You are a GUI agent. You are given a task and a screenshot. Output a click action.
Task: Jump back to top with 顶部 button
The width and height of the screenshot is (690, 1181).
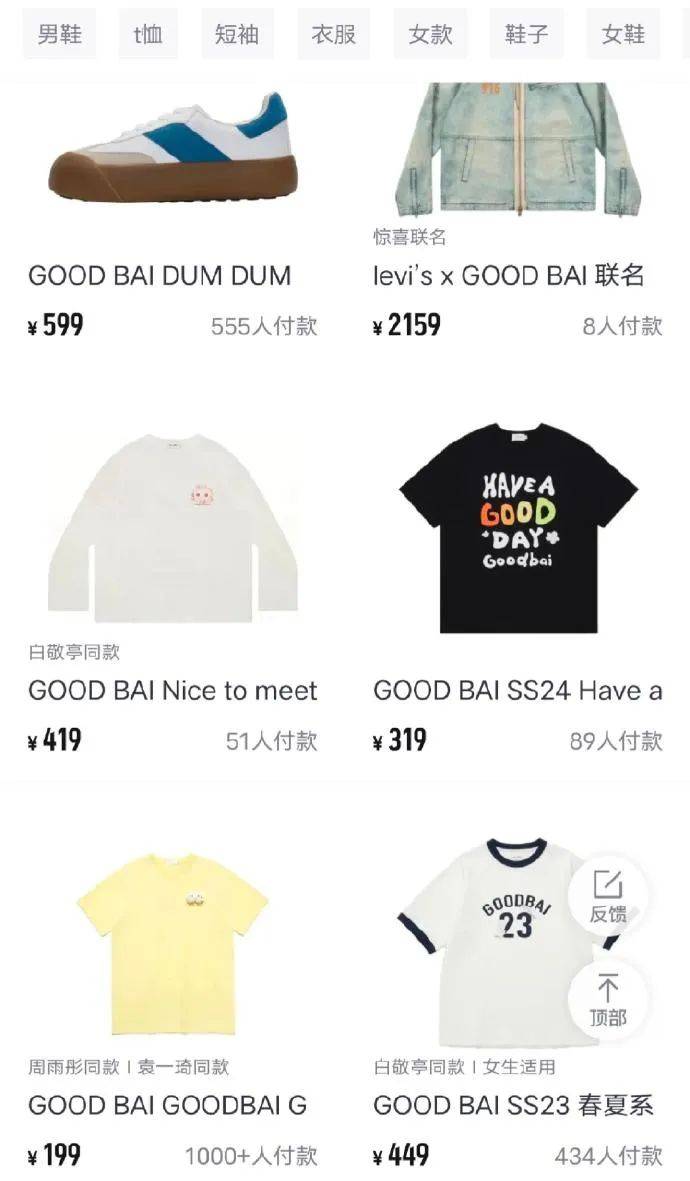pos(607,999)
